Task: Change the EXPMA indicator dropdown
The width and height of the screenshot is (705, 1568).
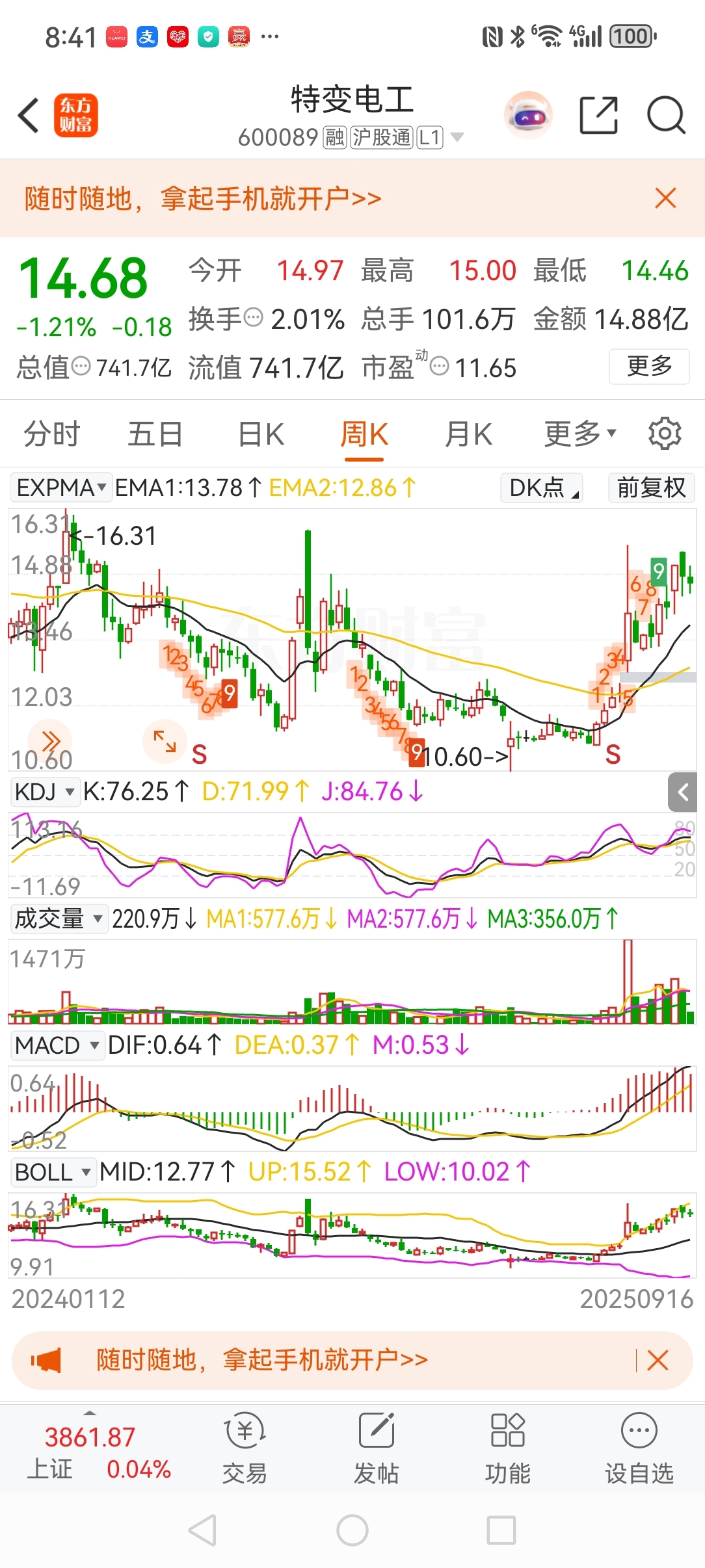Action: pos(61,488)
